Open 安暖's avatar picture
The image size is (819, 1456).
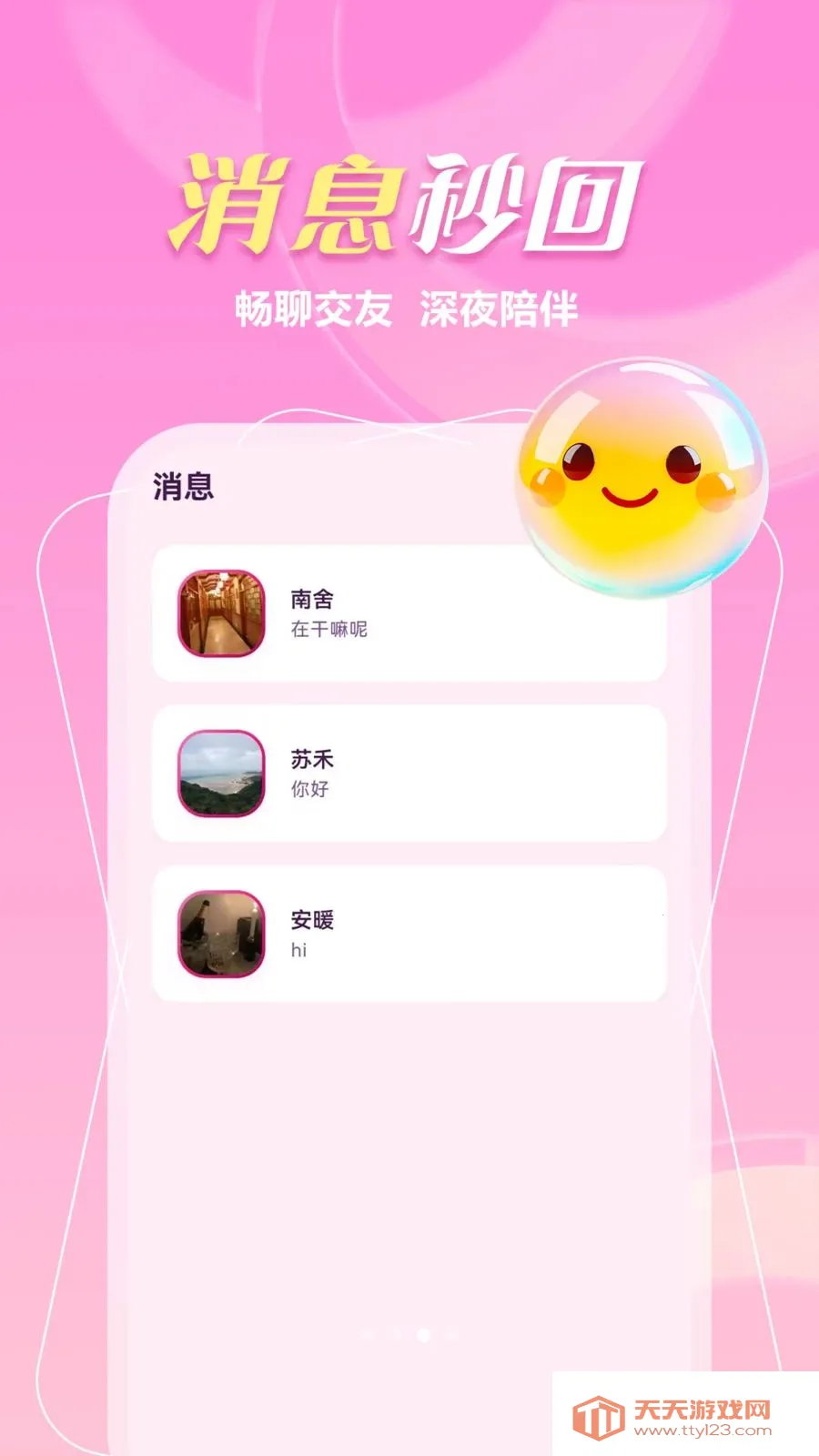click(x=218, y=930)
